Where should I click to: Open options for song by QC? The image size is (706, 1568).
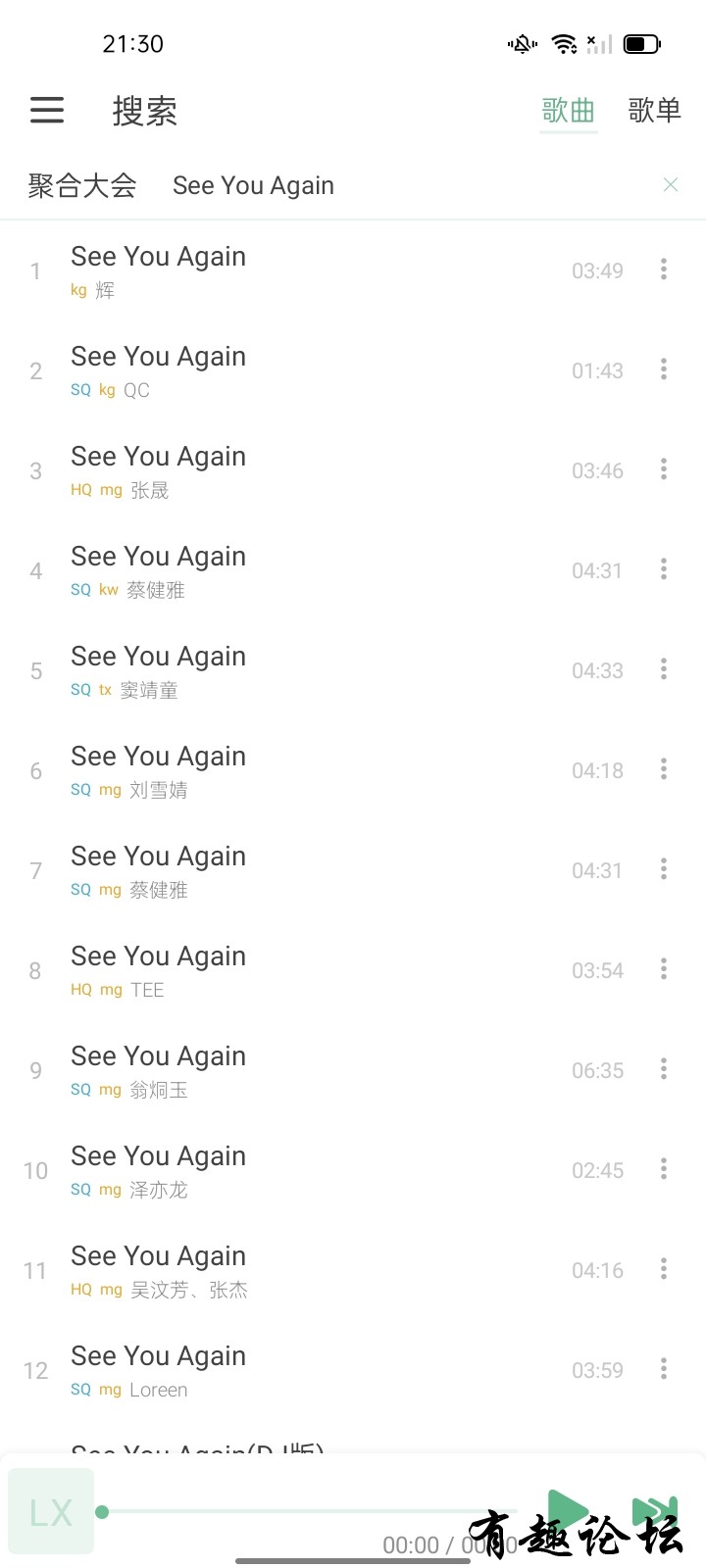[664, 369]
